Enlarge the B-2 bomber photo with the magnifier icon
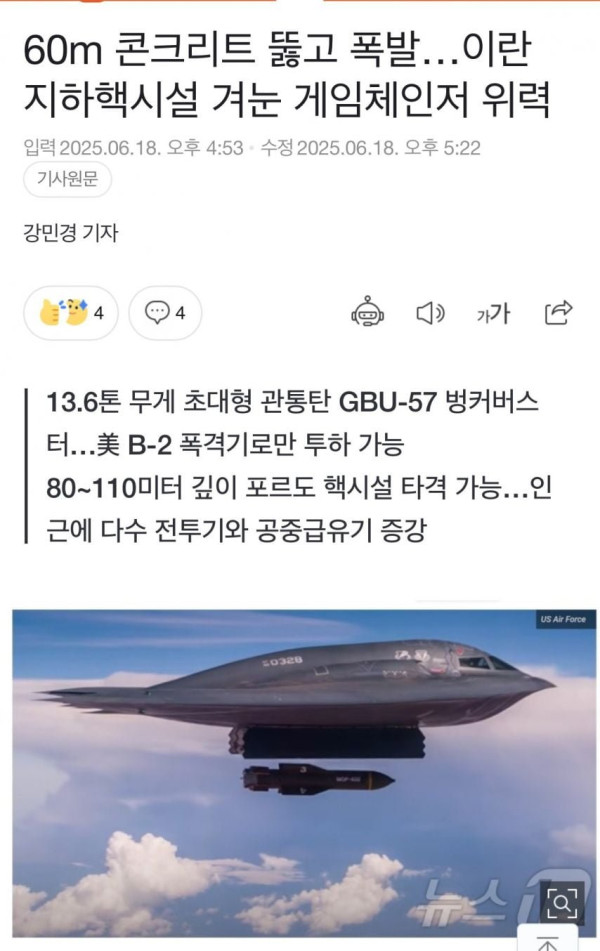 pyautogui.click(x=561, y=903)
